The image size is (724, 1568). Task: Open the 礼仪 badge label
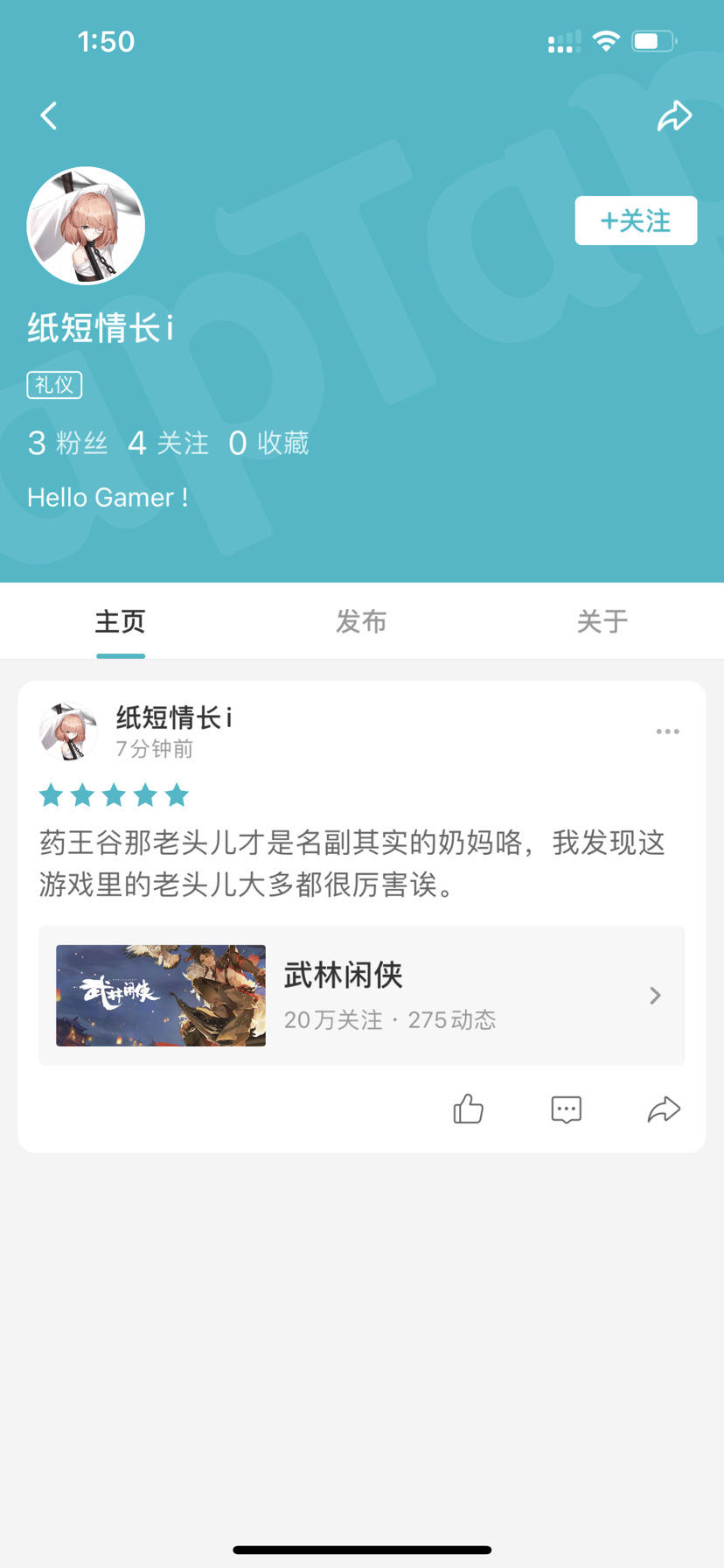(53, 385)
